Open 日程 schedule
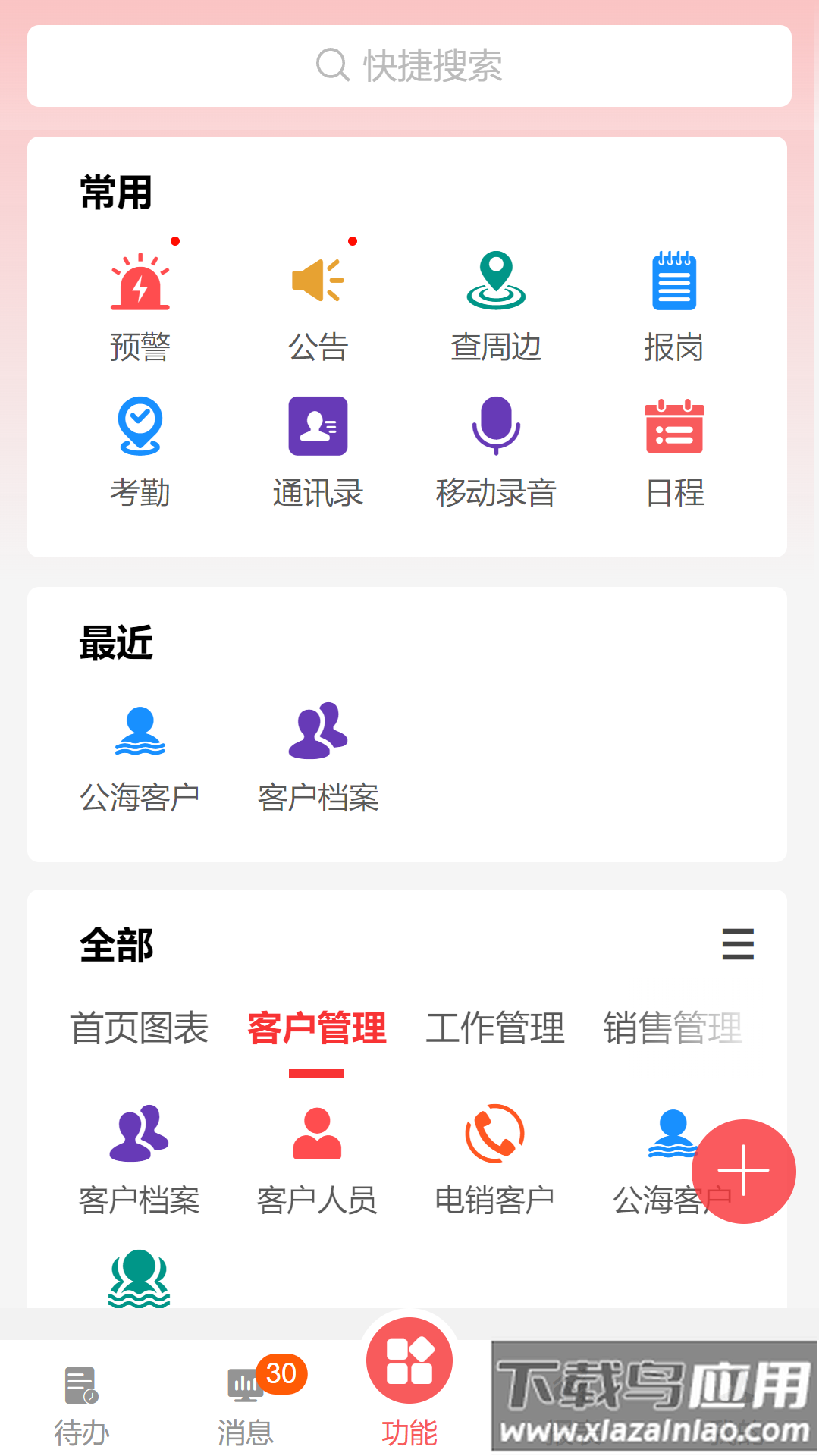Viewport: 819px width, 1456px height. (x=674, y=449)
